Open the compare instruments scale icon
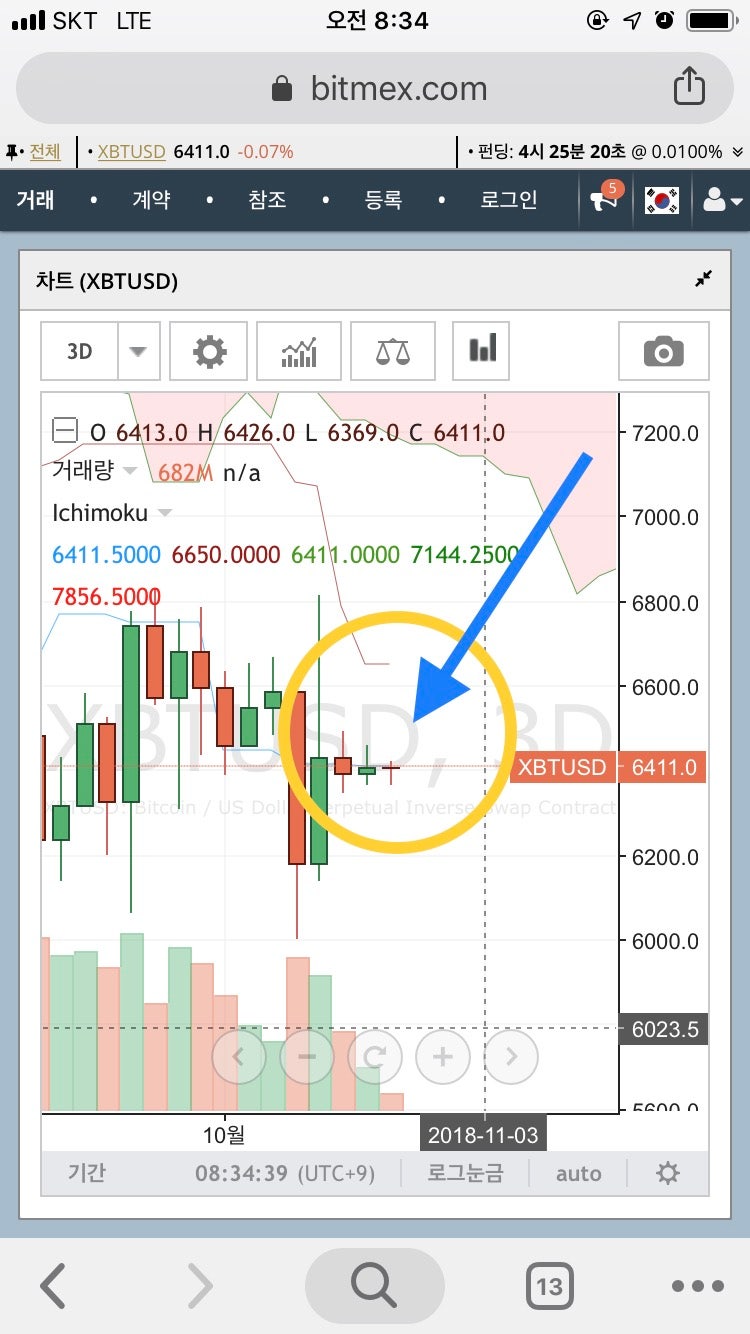The width and height of the screenshot is (750, 1334). [x=389, y=351]
